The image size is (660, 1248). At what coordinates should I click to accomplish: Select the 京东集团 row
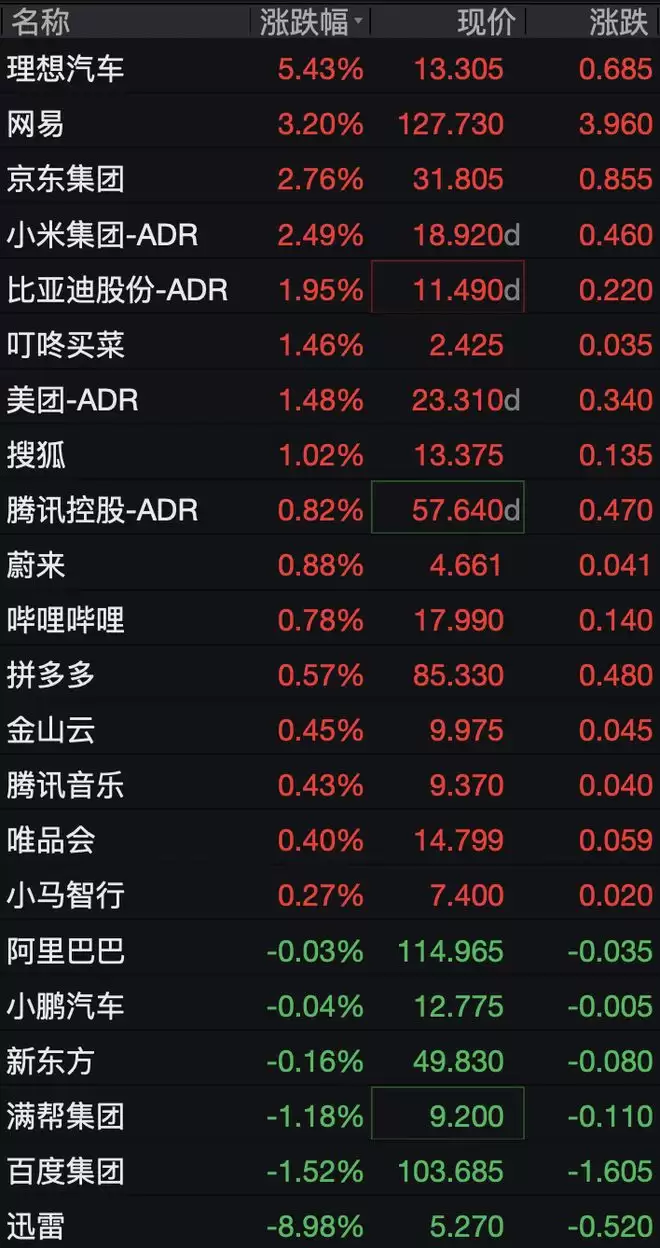pos(330,179)
